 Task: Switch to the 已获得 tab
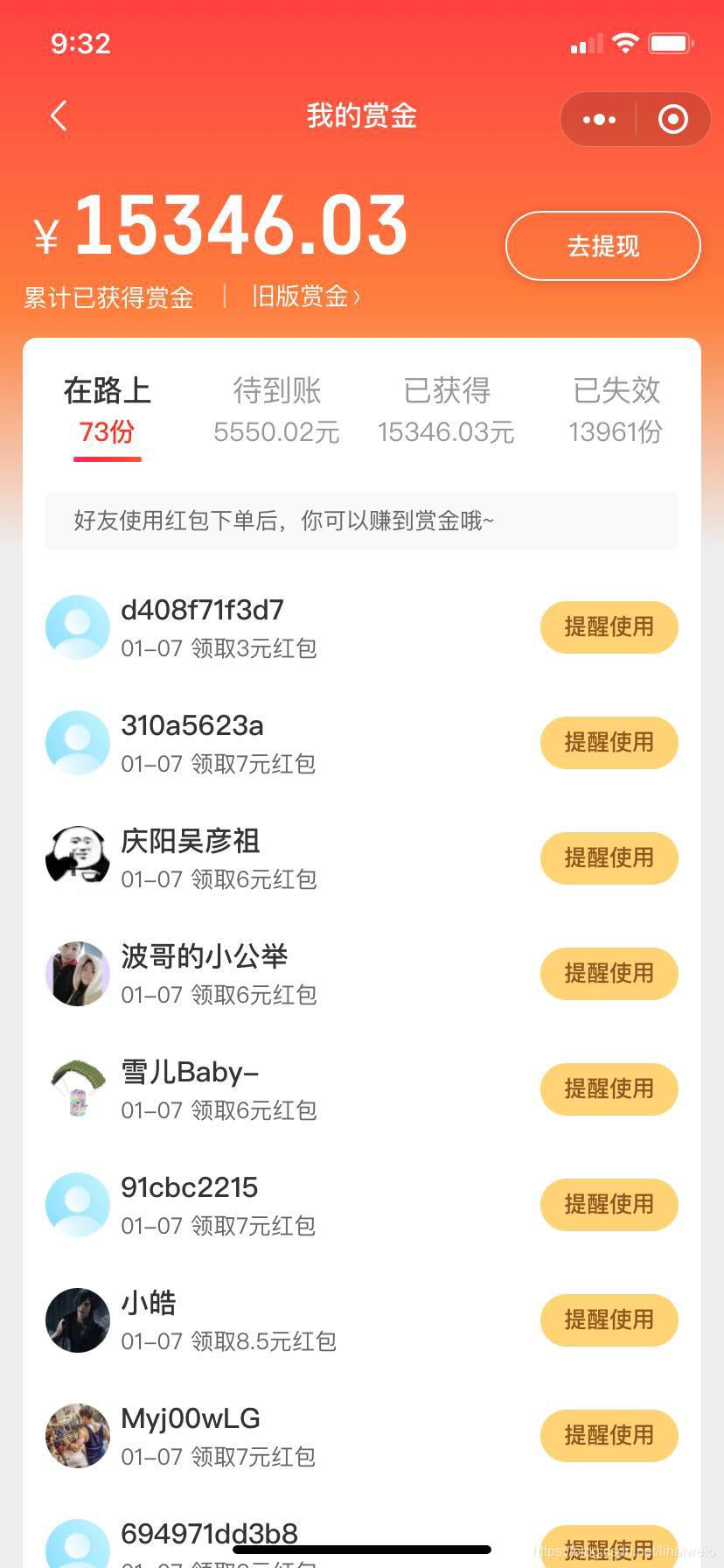tap(446, 409)
